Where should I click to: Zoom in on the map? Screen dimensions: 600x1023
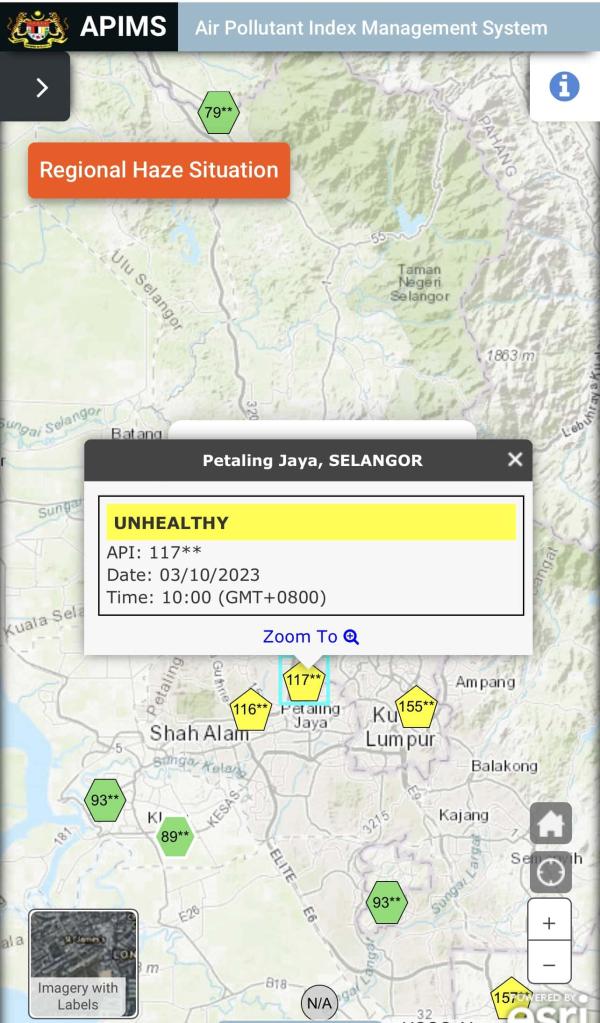coord(549,923)
